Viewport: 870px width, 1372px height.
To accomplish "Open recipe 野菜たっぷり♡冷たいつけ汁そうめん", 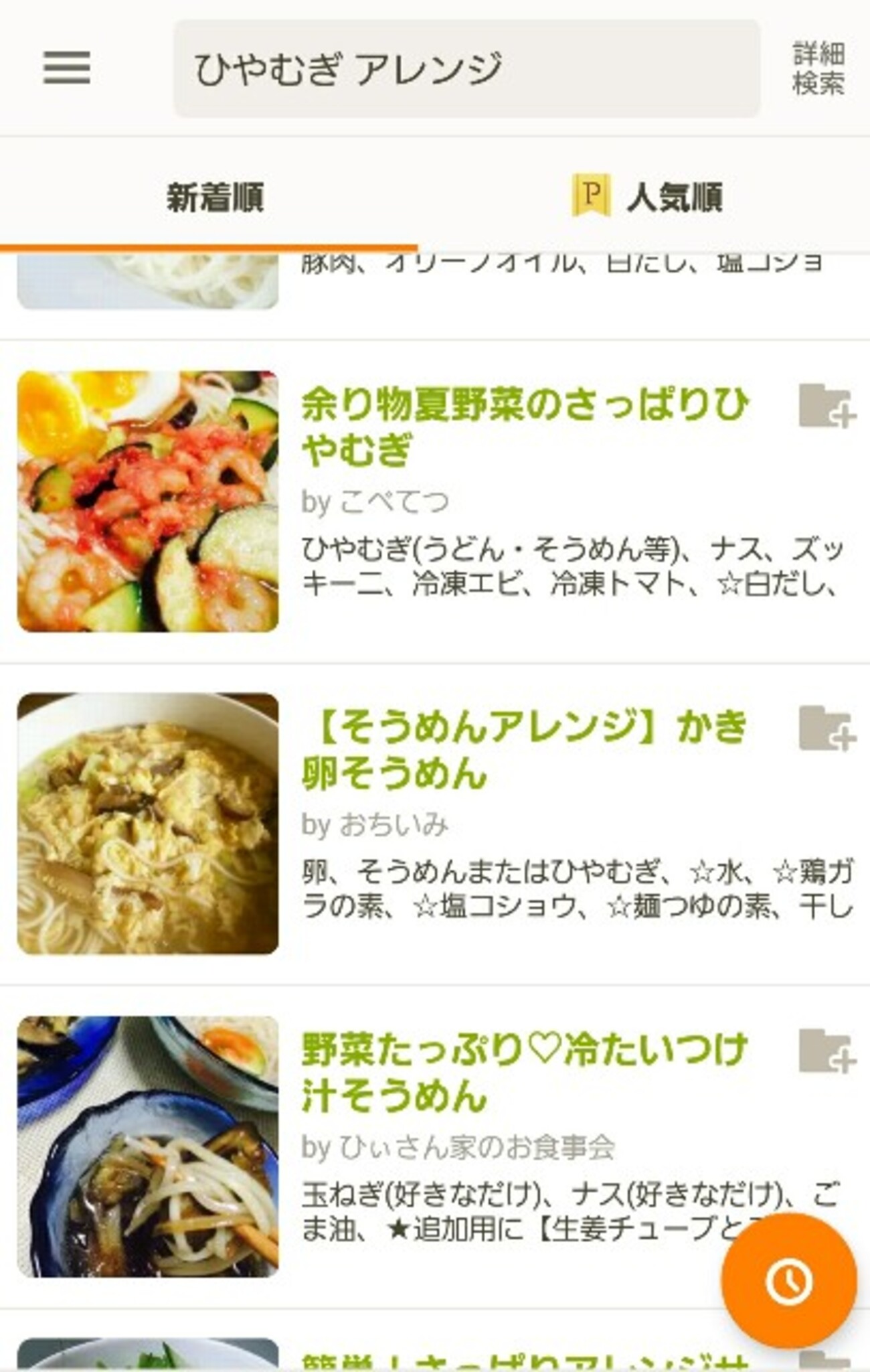I will point(525,1071).
